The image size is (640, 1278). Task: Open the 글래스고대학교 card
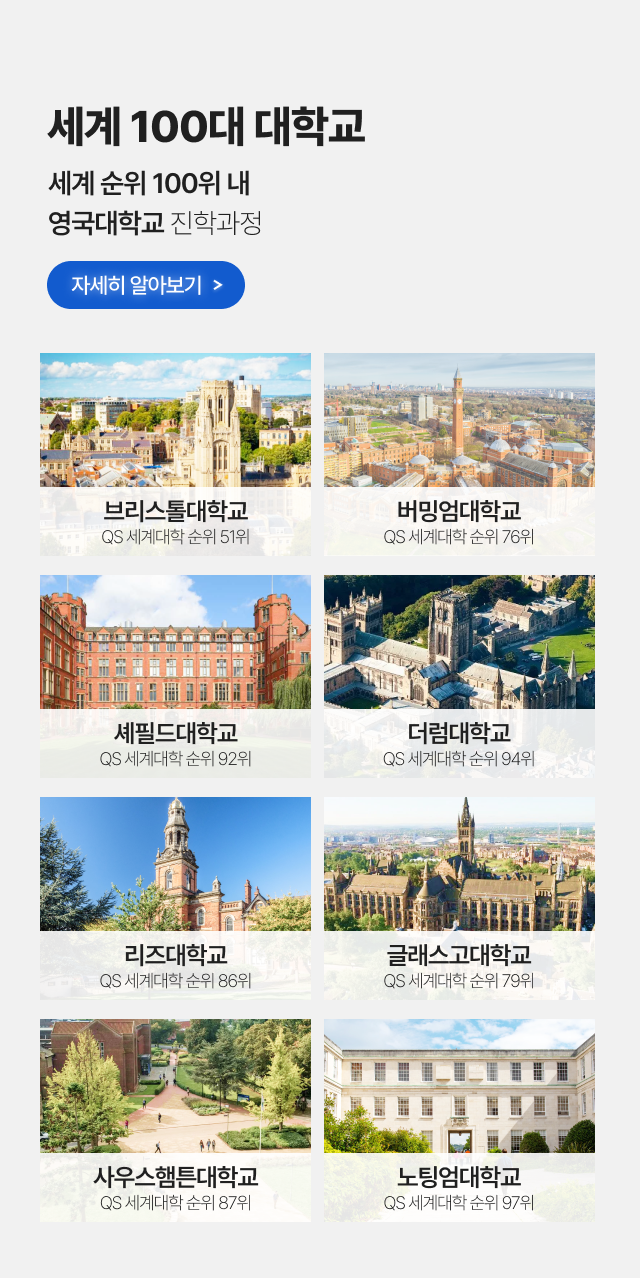pos(459,898)
